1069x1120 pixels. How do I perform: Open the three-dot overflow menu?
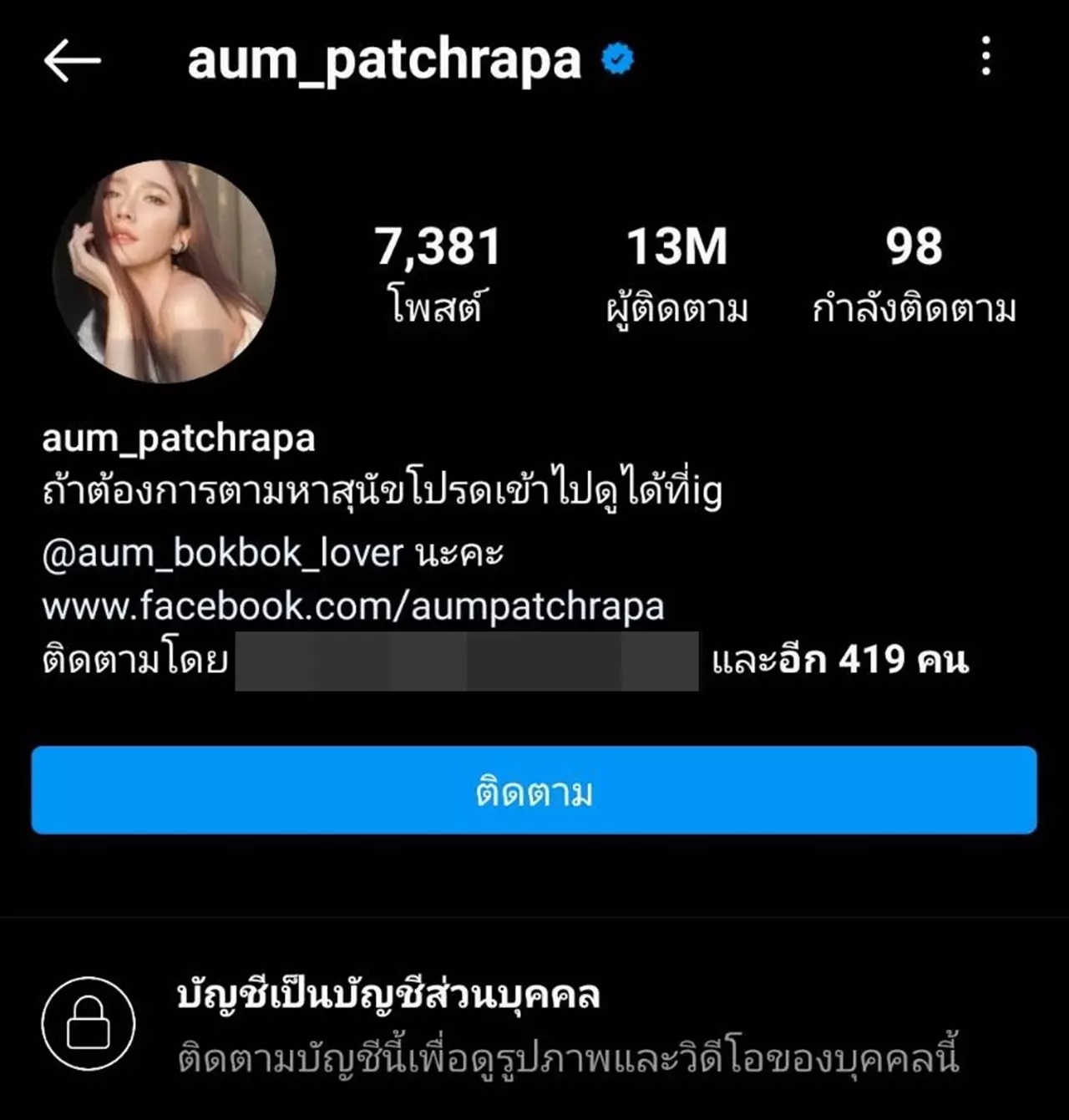coord(985,57)
